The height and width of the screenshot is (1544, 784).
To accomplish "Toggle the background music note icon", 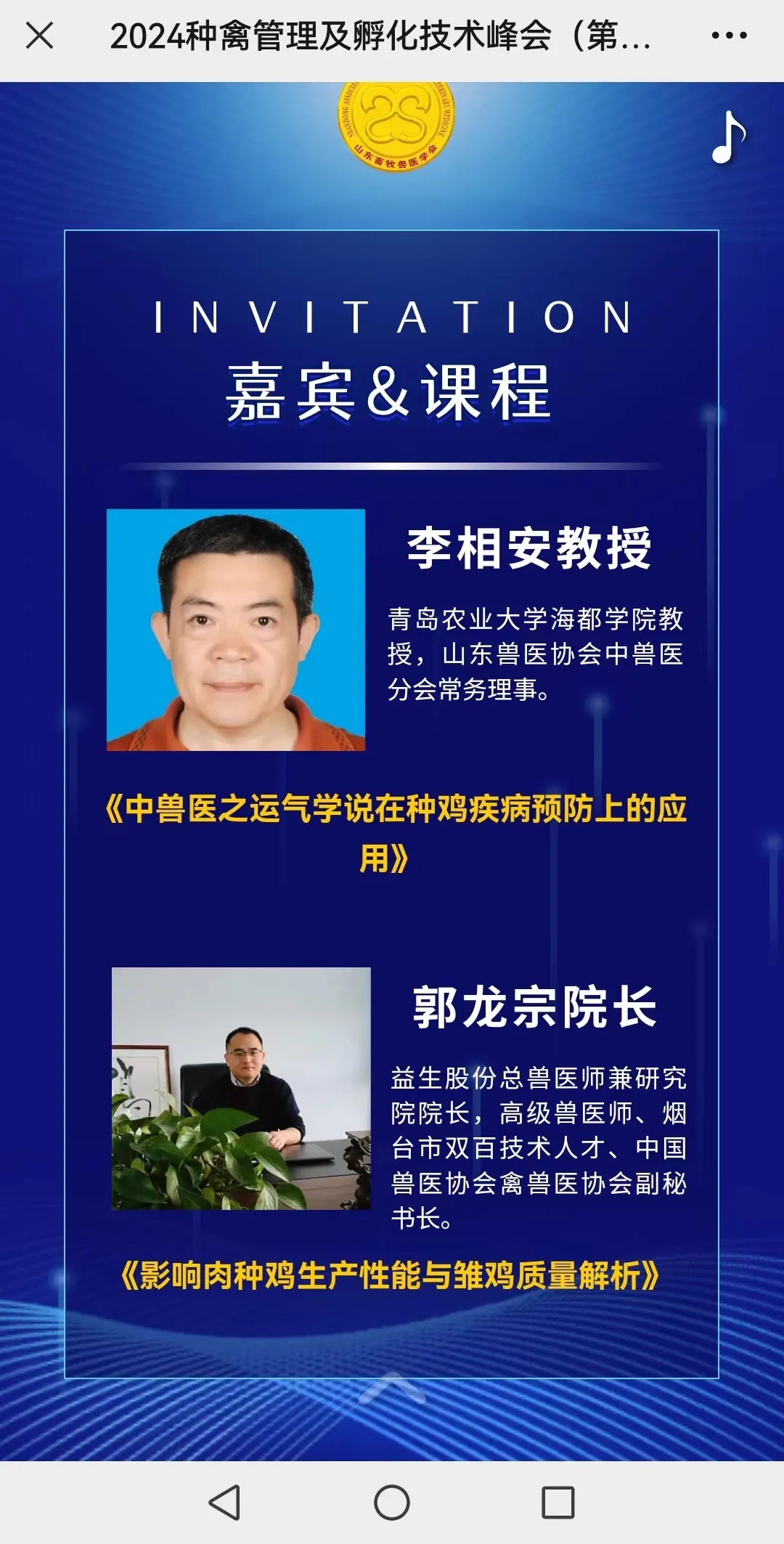I will point(728,137).
